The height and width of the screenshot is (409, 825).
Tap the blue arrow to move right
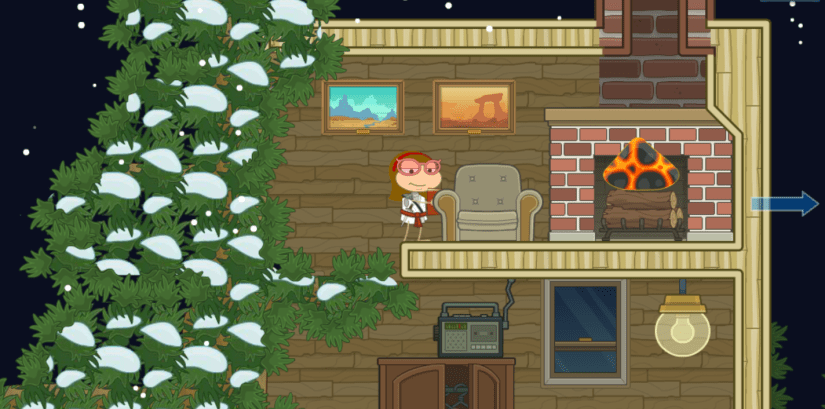[x=786, y=204]
